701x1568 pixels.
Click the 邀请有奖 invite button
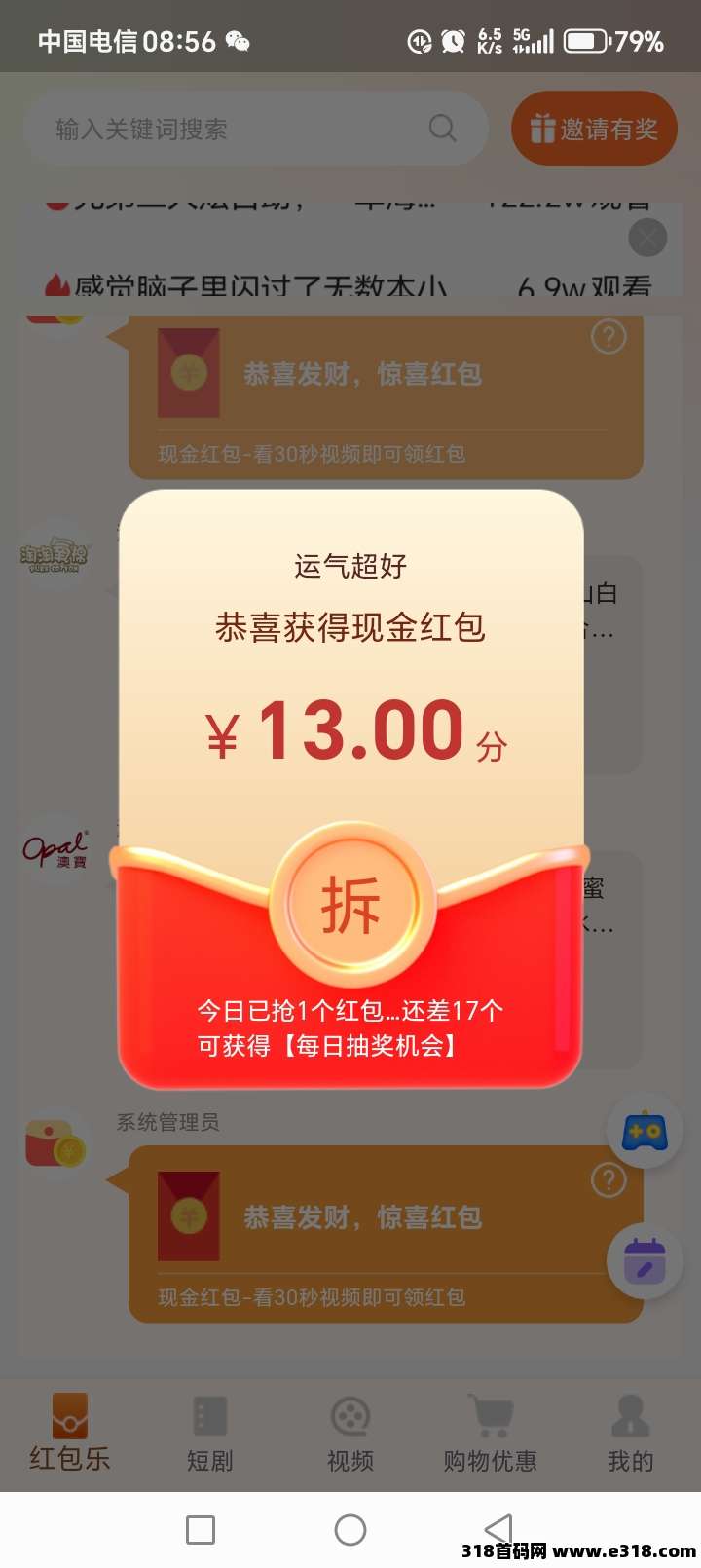pos(594,128)
